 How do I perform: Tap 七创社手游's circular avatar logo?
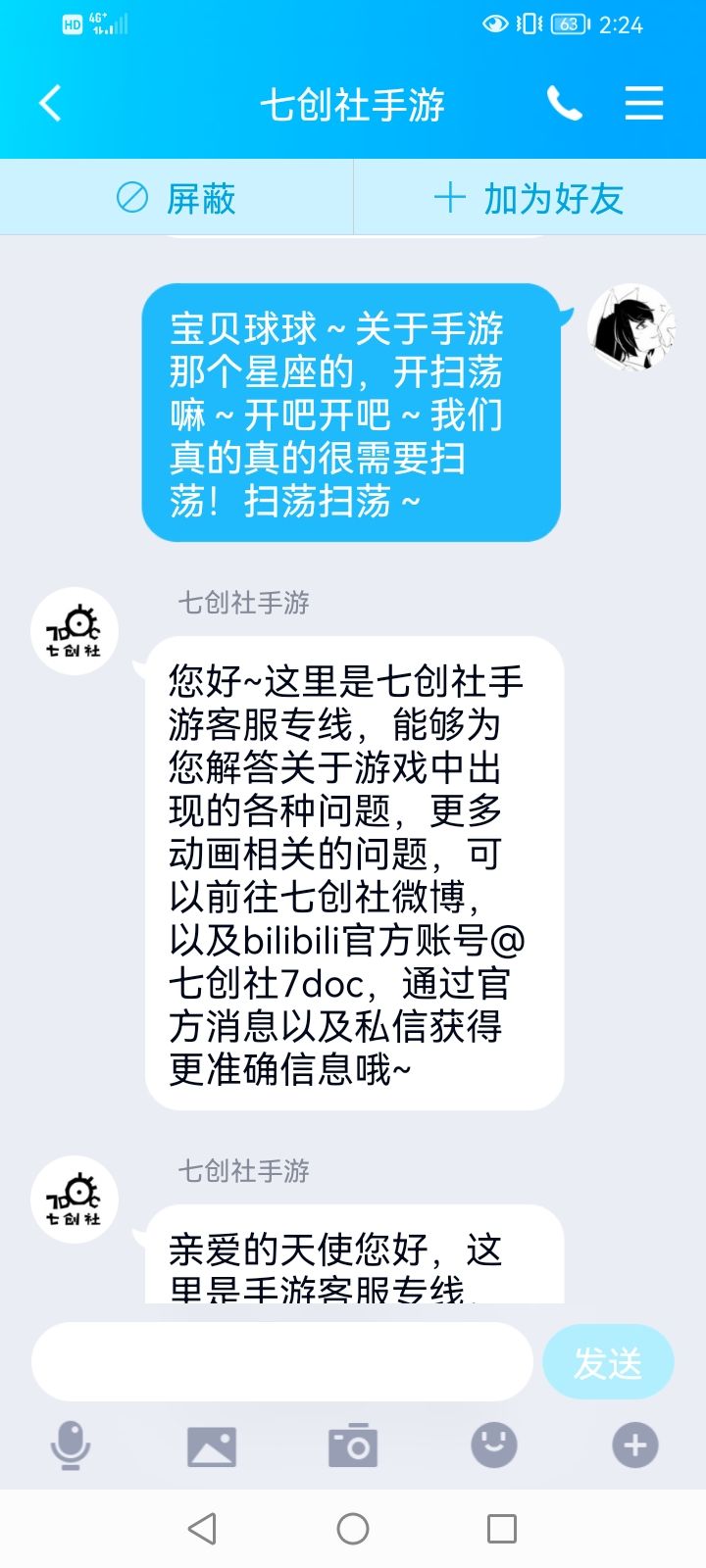pyautogui.click(x=74, y=630)
